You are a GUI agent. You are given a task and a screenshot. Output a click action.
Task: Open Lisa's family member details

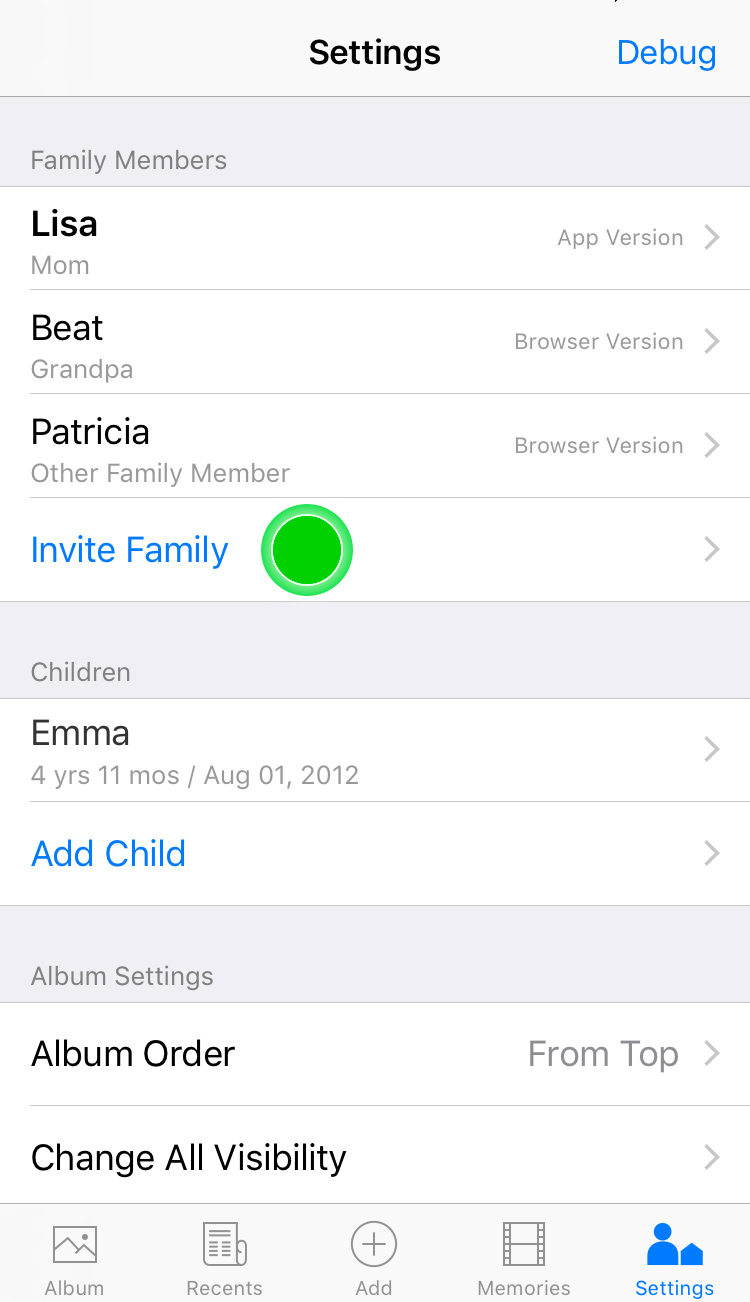(375, 238)
